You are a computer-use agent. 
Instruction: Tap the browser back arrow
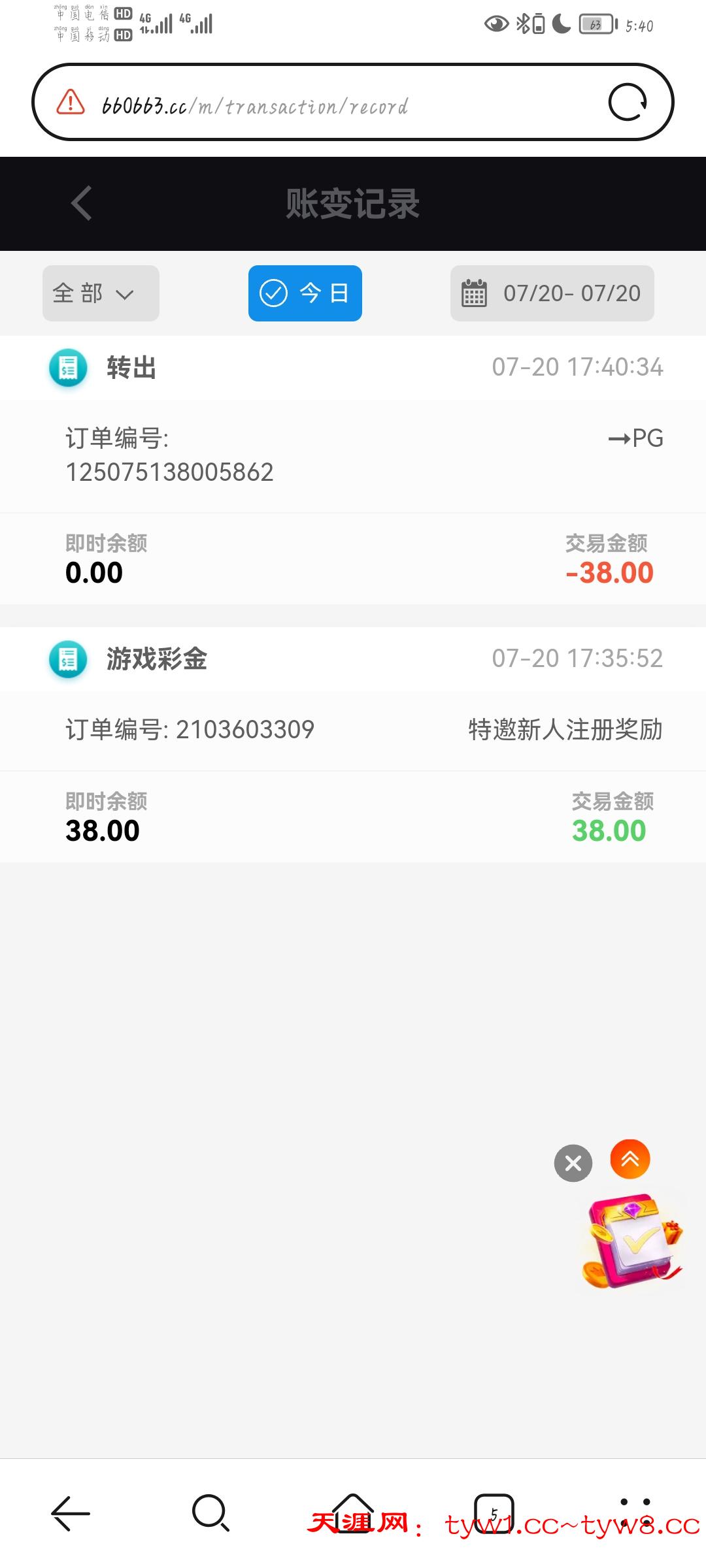(x=71, y=1513)
